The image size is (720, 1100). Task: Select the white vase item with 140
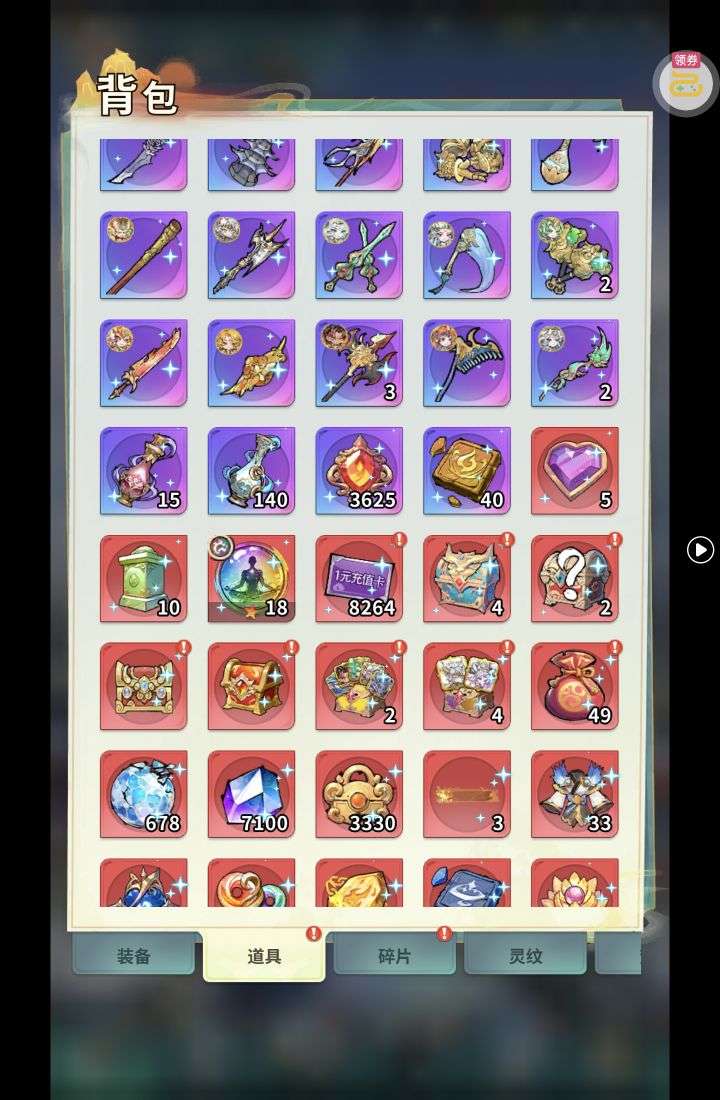tap(251, 471)
